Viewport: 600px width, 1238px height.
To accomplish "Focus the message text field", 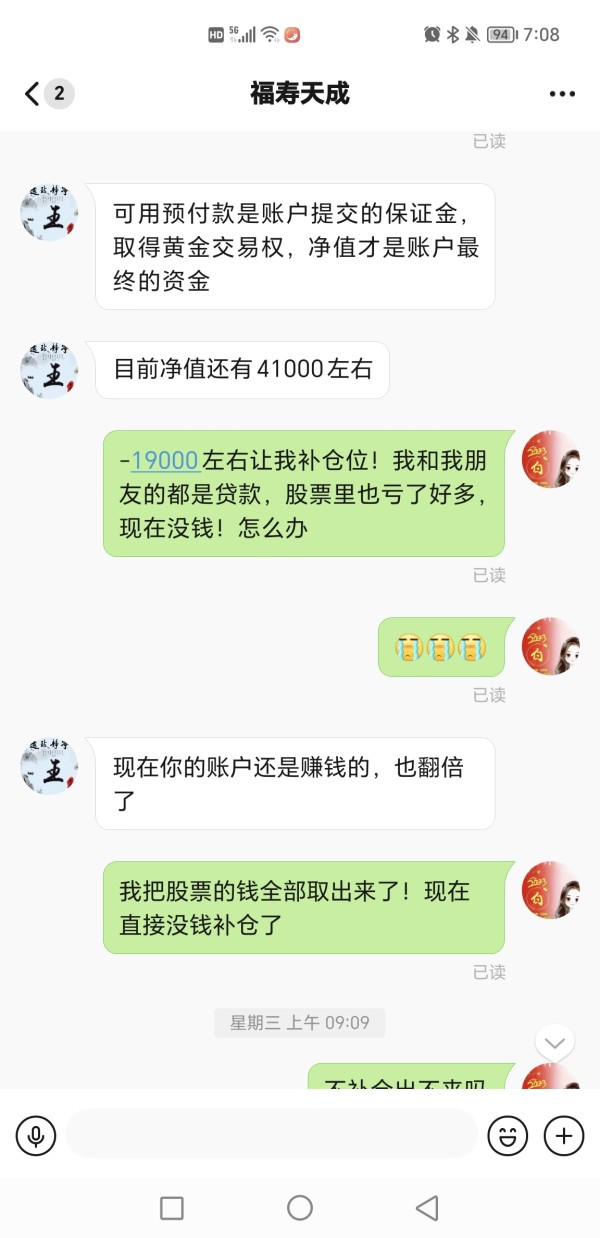I will coord(272,1134).
